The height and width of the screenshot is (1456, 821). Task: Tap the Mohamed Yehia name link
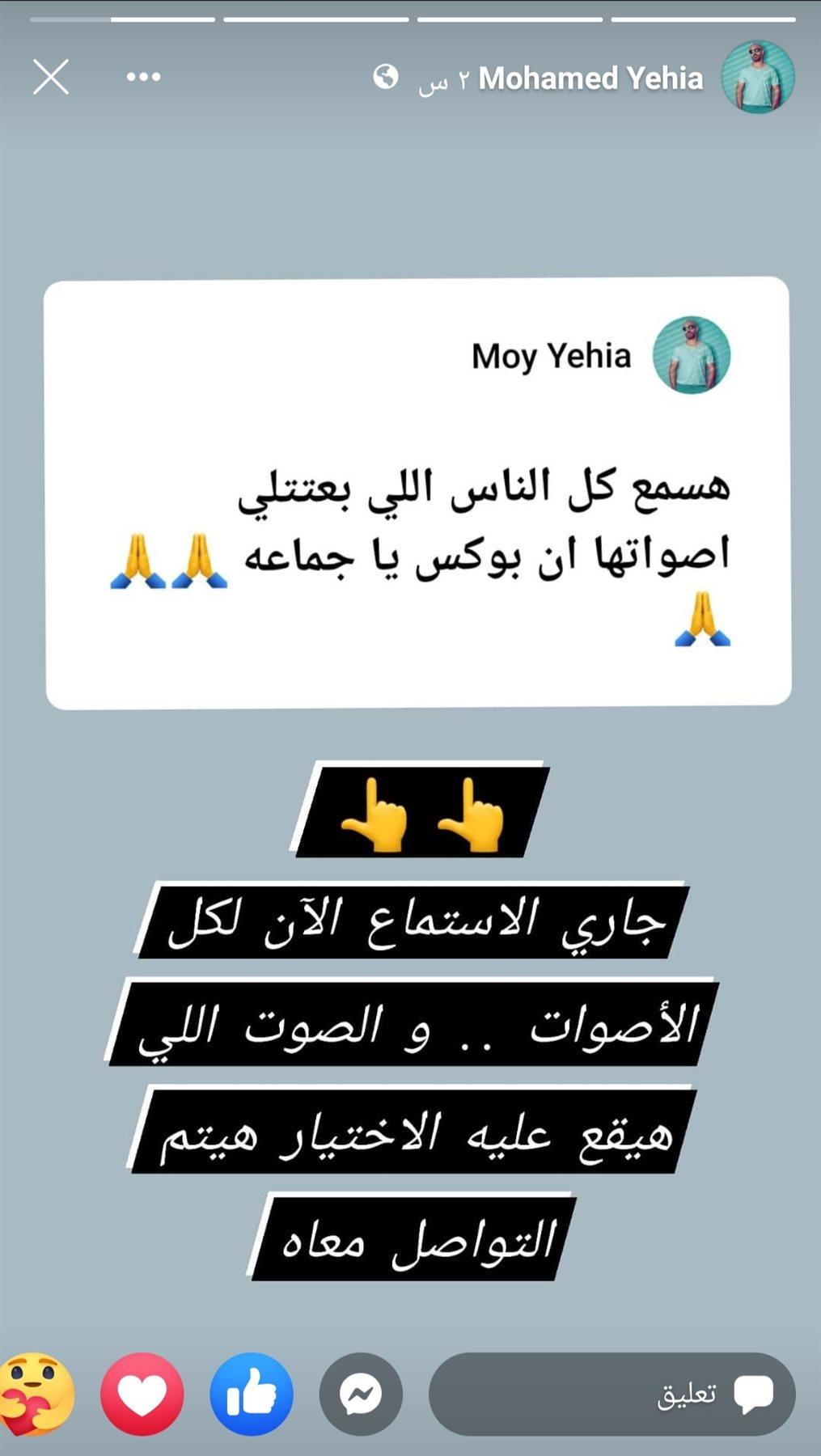(590, 78)
